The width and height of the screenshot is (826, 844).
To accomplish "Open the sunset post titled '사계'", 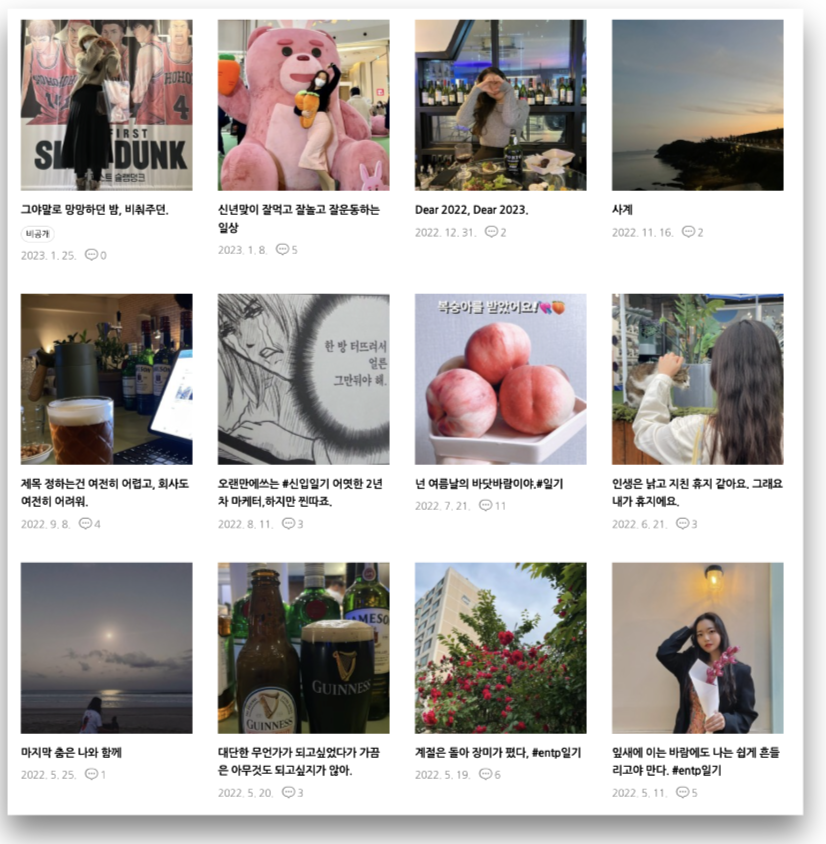I will click(697, 105).
